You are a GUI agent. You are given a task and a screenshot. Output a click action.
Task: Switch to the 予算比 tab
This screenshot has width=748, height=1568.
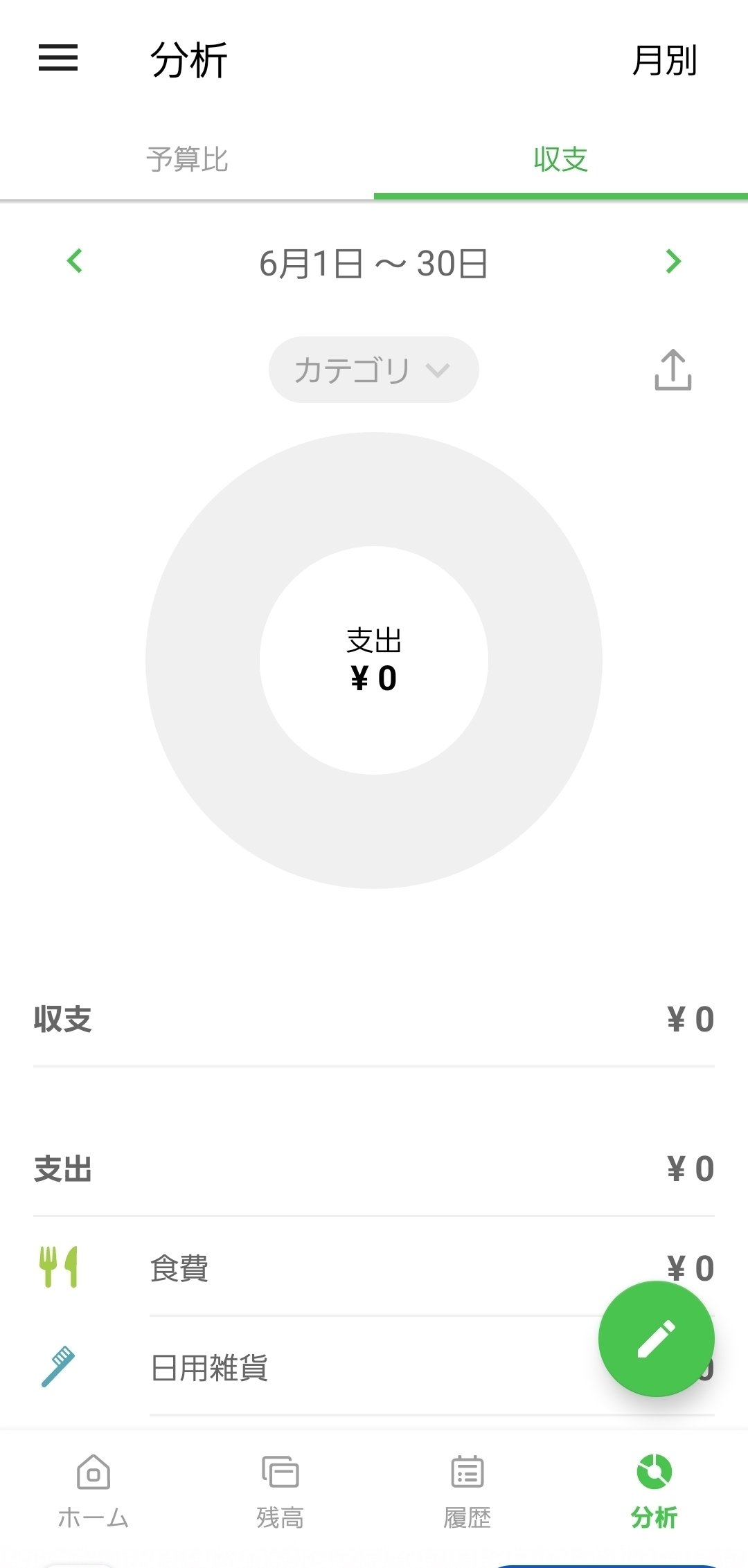187,160
